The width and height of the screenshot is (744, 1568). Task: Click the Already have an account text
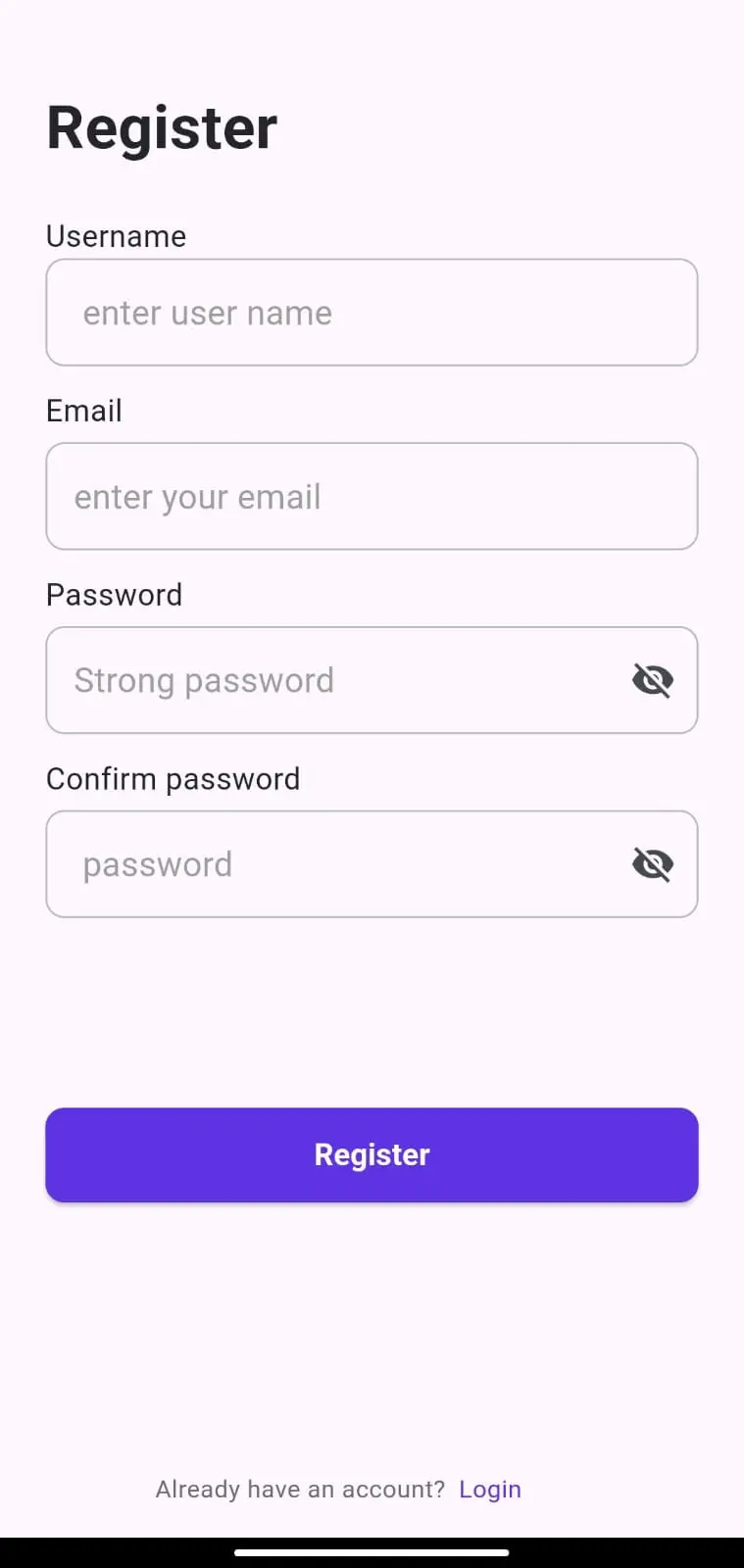point(299,1489)
